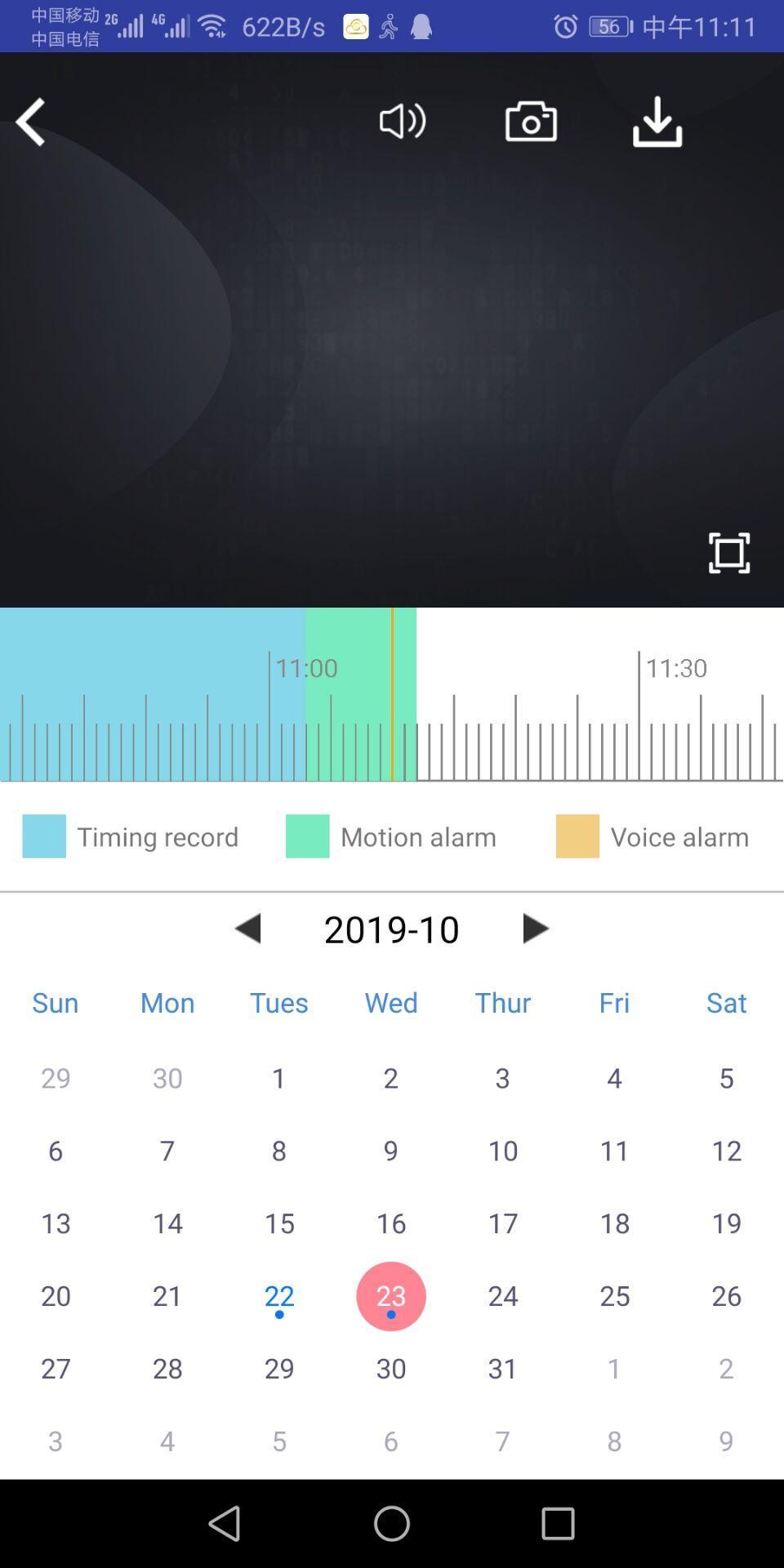Select October 22 on the calendar
Screen dimensions: 784x1568
point(279,1296)
